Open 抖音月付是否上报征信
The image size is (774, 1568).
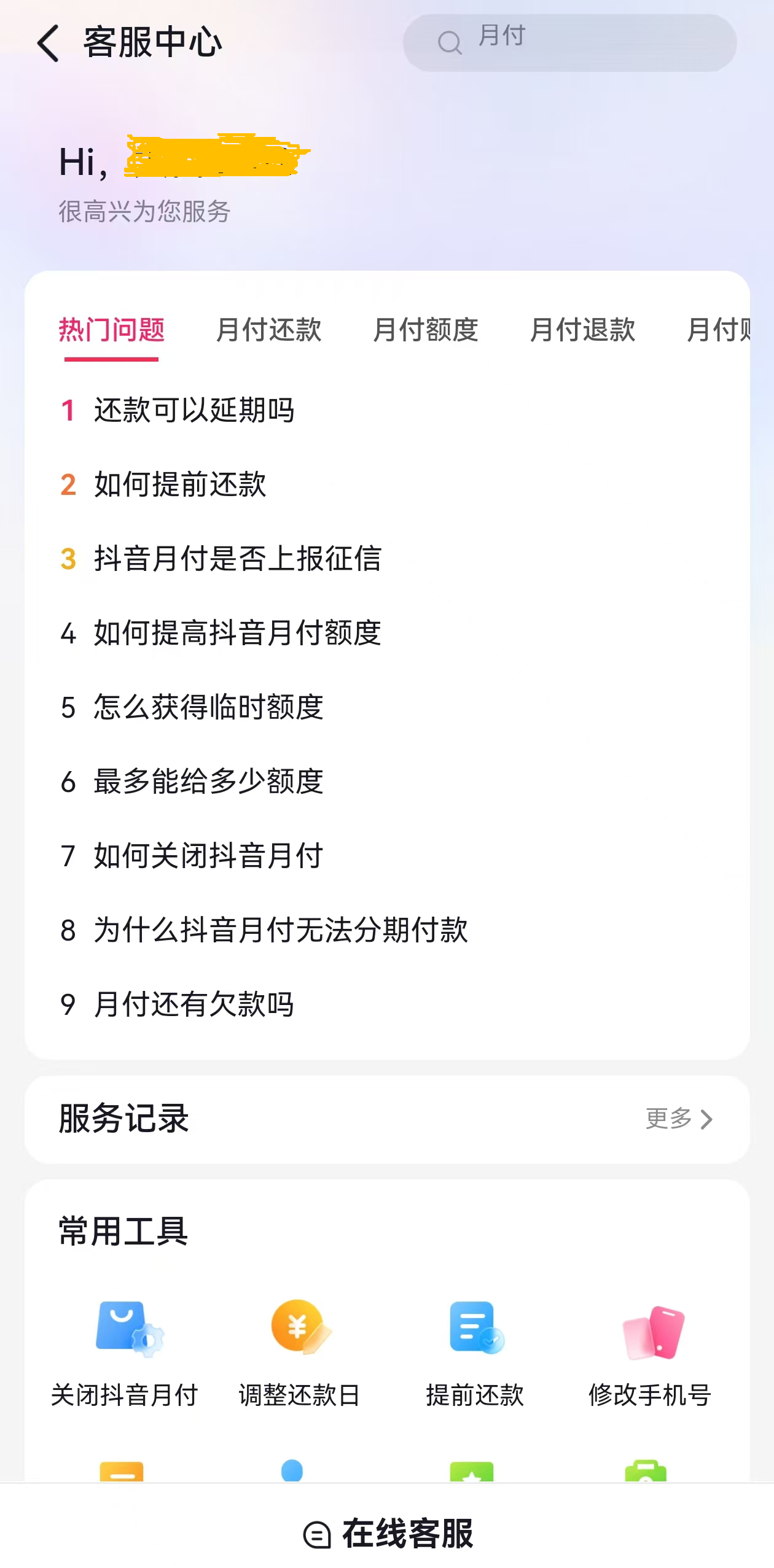pyautogui.click(x=387, y=559)
